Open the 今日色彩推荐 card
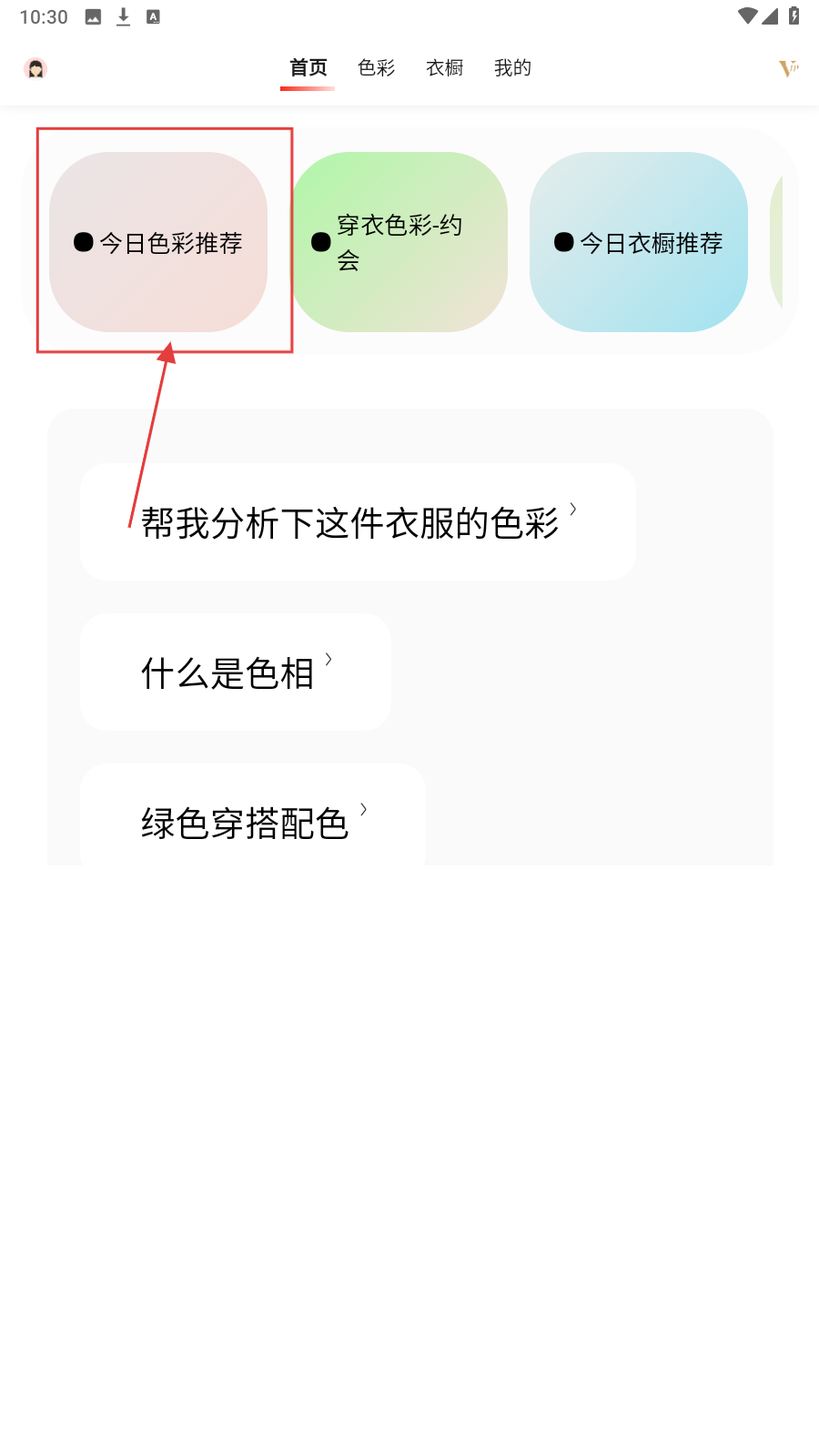This screenshot has width=819, height=1456. click(158, 242)
